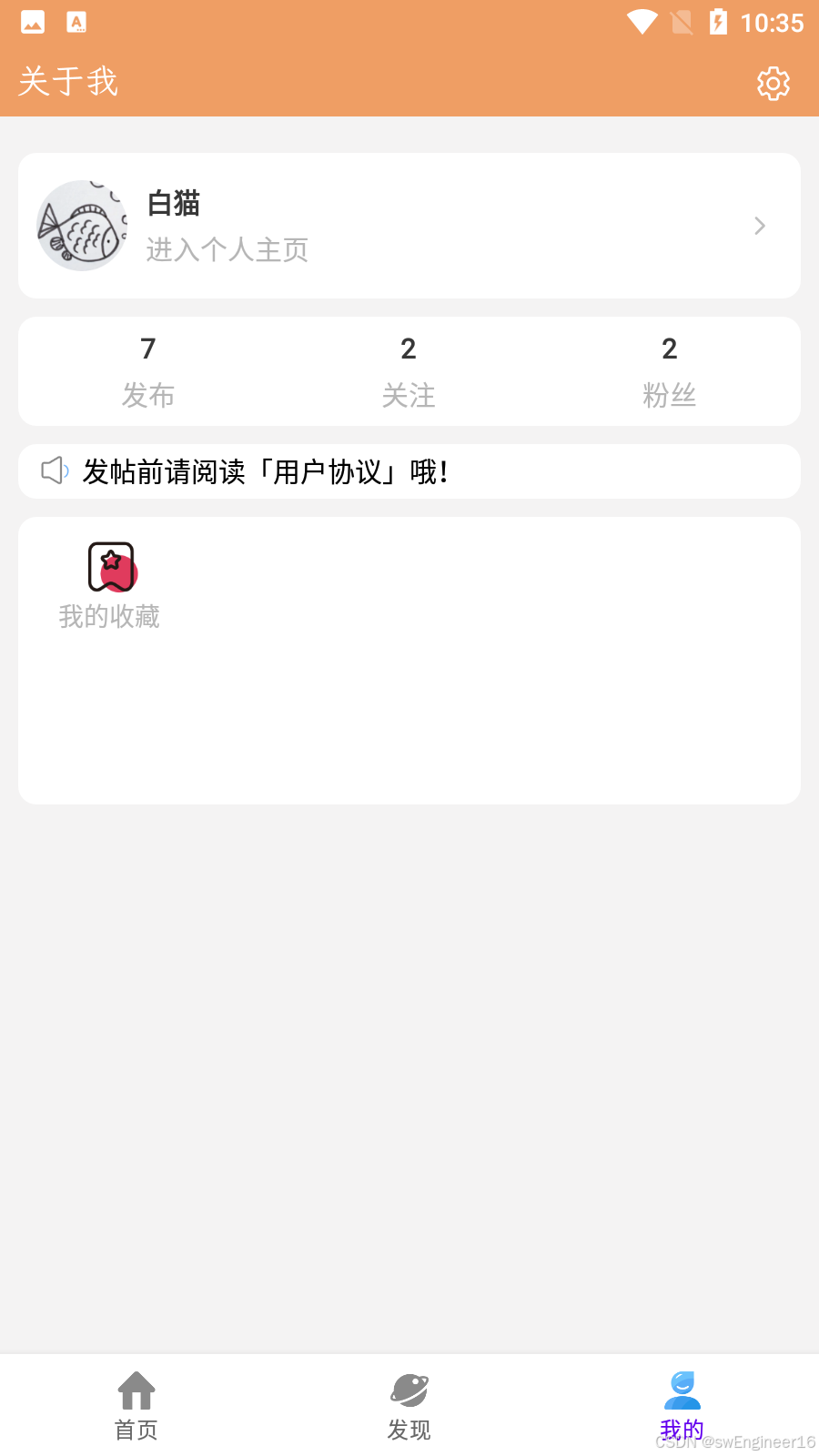Open the 粉丝 followers list
The image size is (819, 1456).
point(669,371)
